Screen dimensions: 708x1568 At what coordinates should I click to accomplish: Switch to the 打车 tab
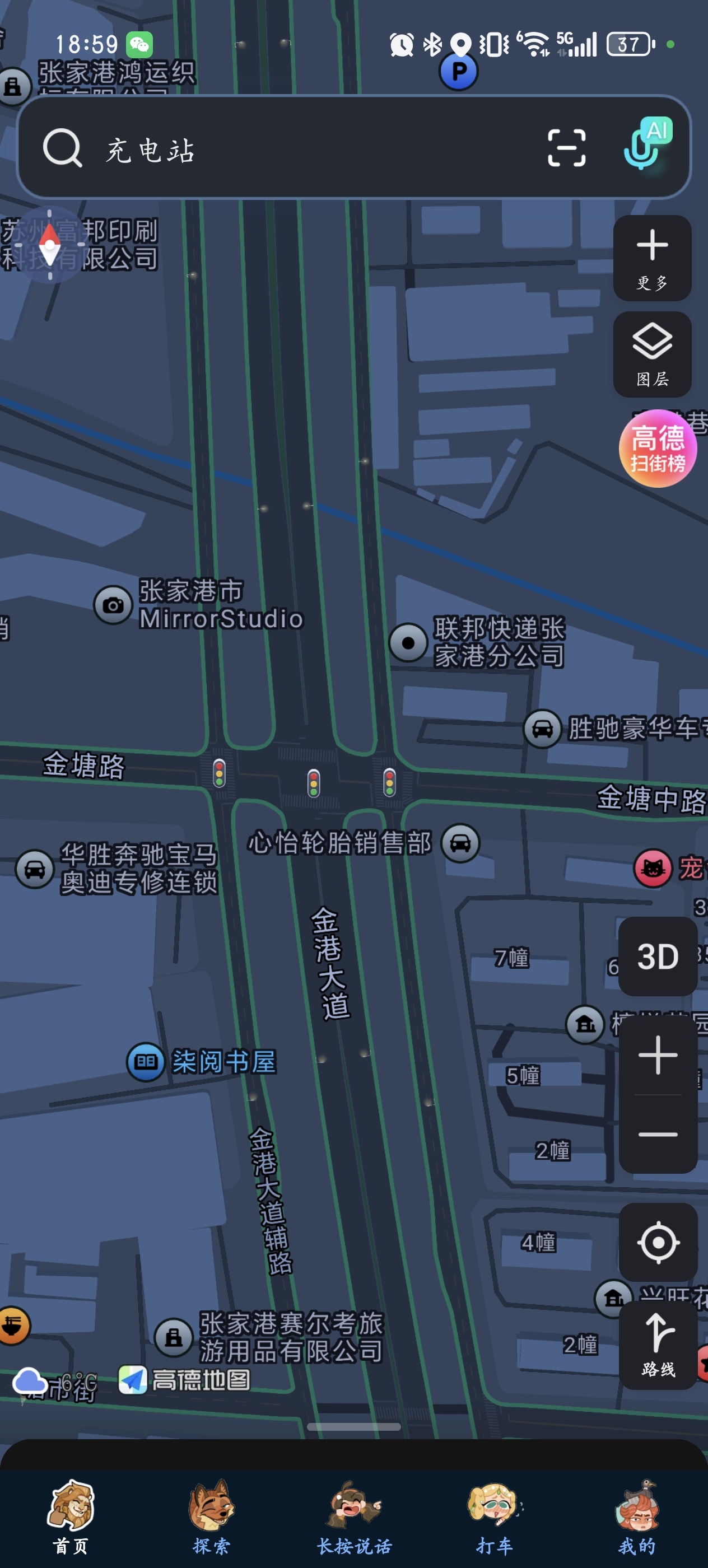coord(495,1516)
